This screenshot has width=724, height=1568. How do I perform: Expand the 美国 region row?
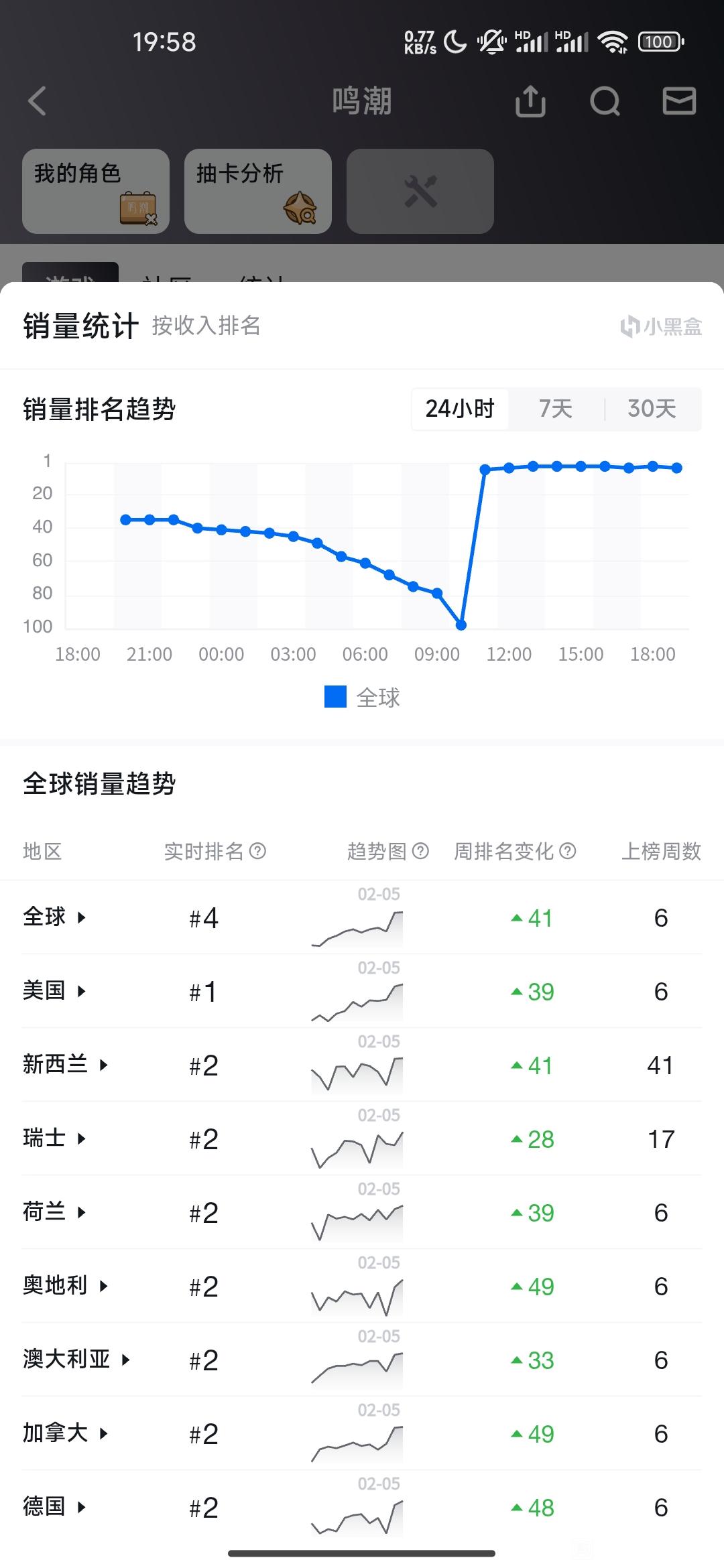point(54,990)
